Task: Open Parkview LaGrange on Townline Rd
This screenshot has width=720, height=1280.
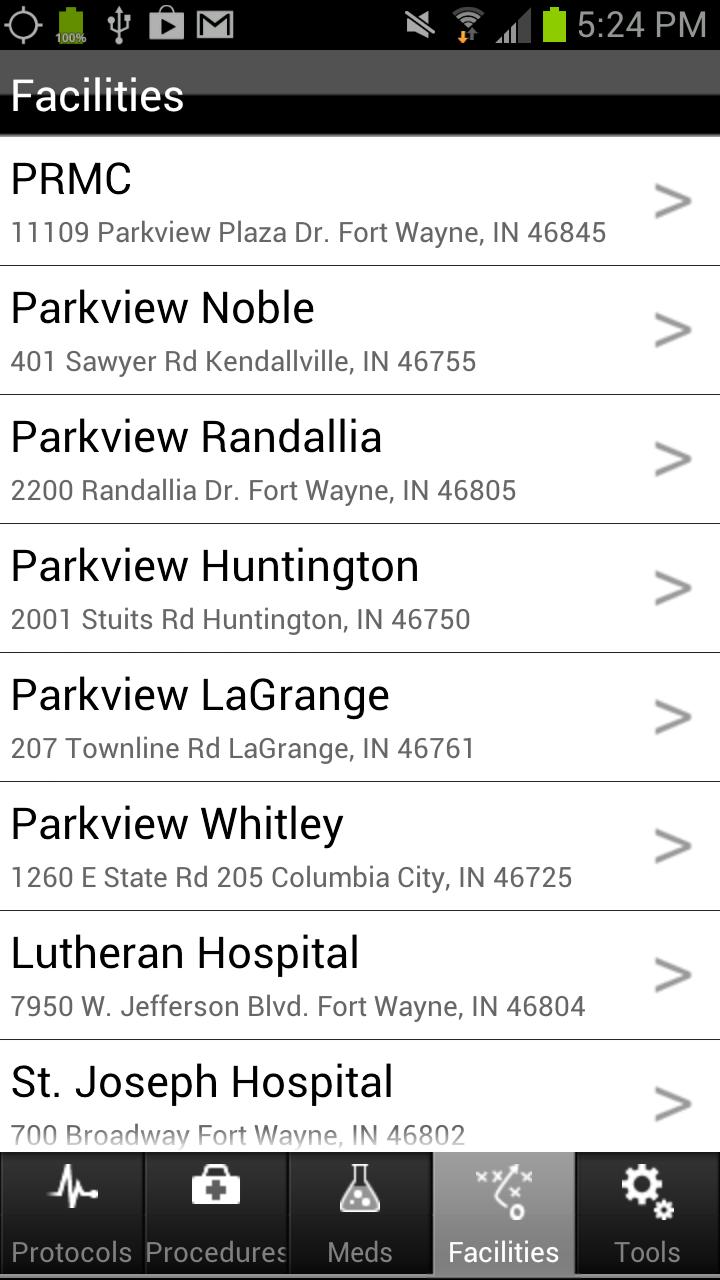Action: (360, 717)
